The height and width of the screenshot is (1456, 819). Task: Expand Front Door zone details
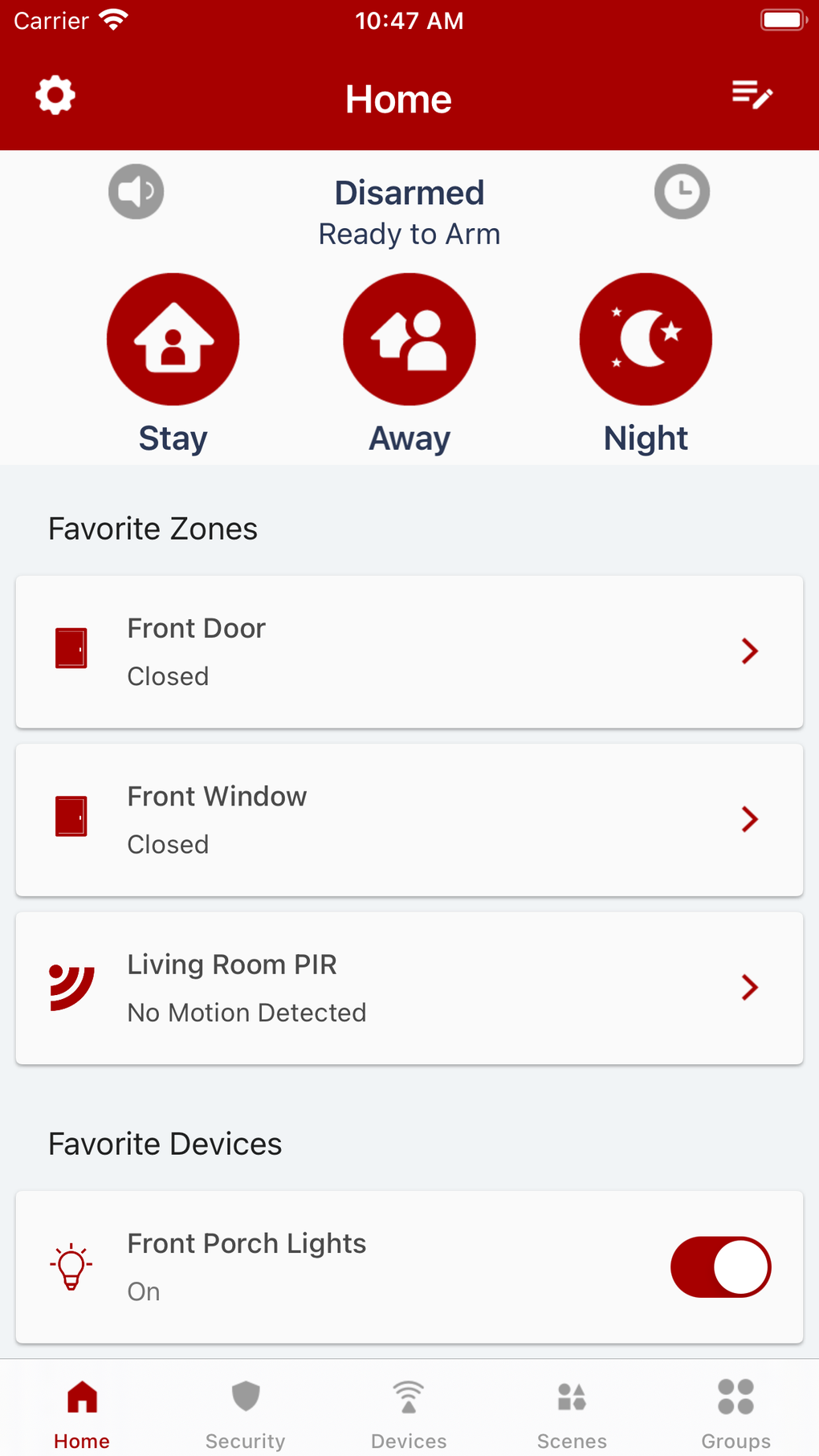[749, 651]
